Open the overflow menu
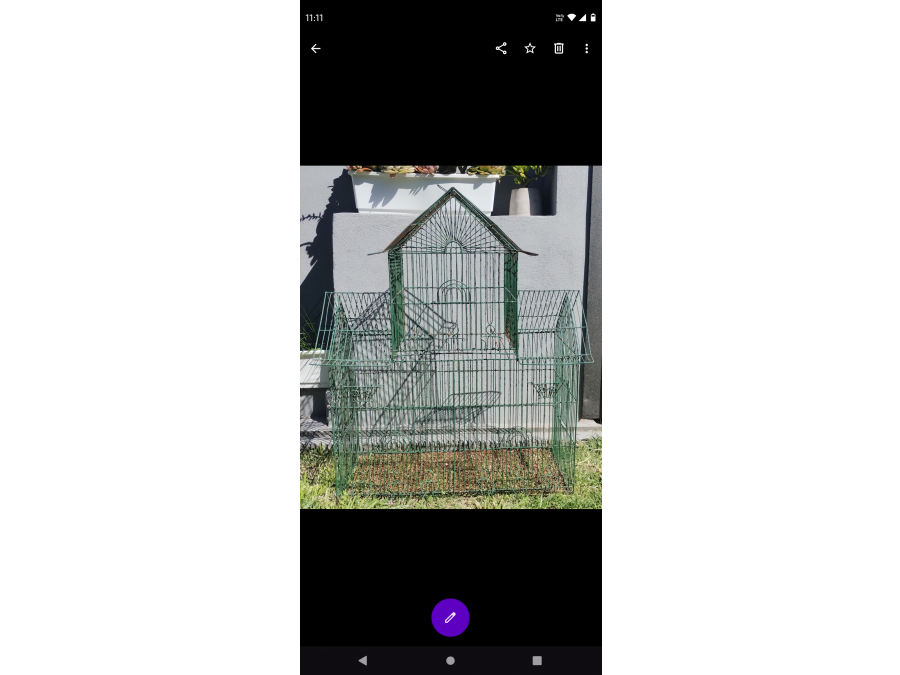Image resolution: width=900 pixels, height=675 pixels. (587, 48)
